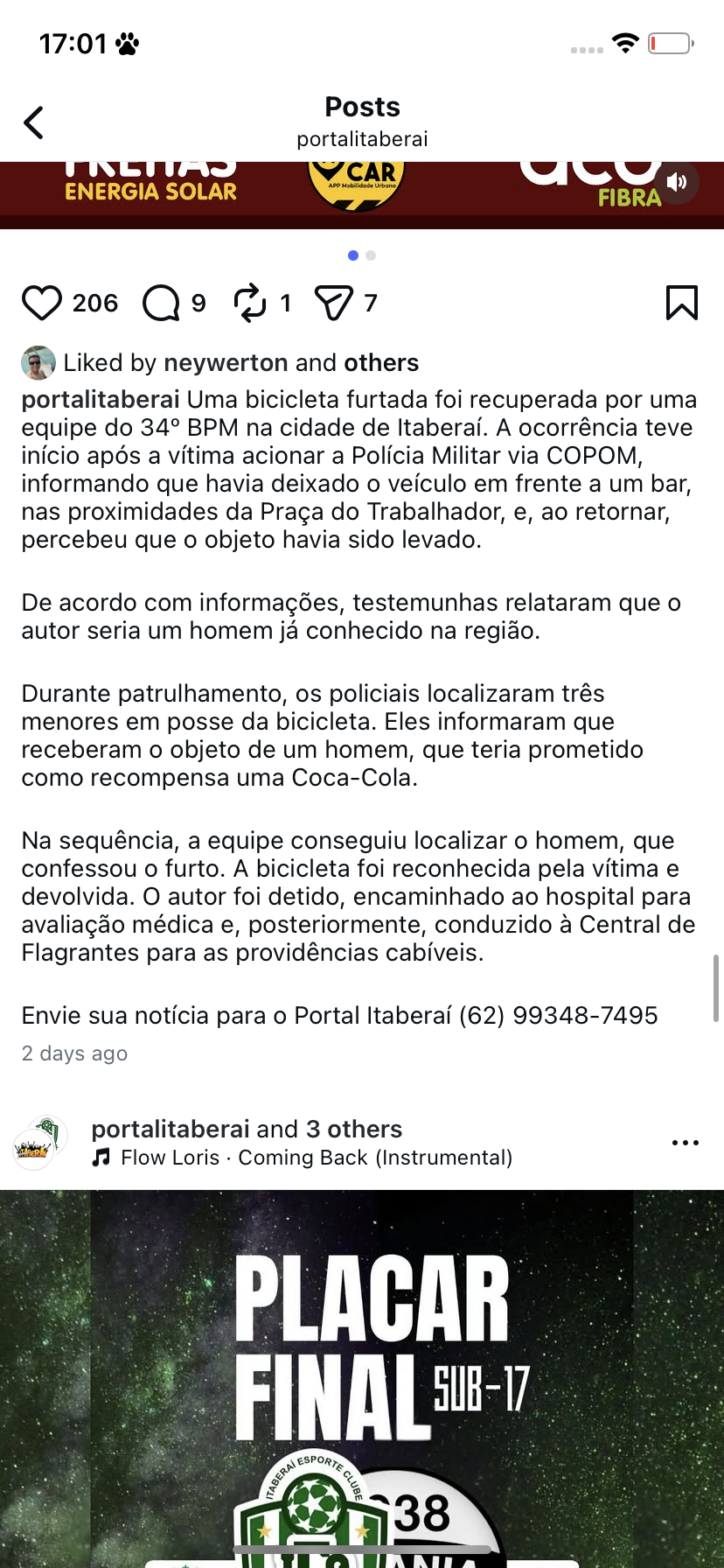Viewport: 724px width, 1568px height.
Task: Bookmark the bicycle theft post
Action: [x=682, y=303]
